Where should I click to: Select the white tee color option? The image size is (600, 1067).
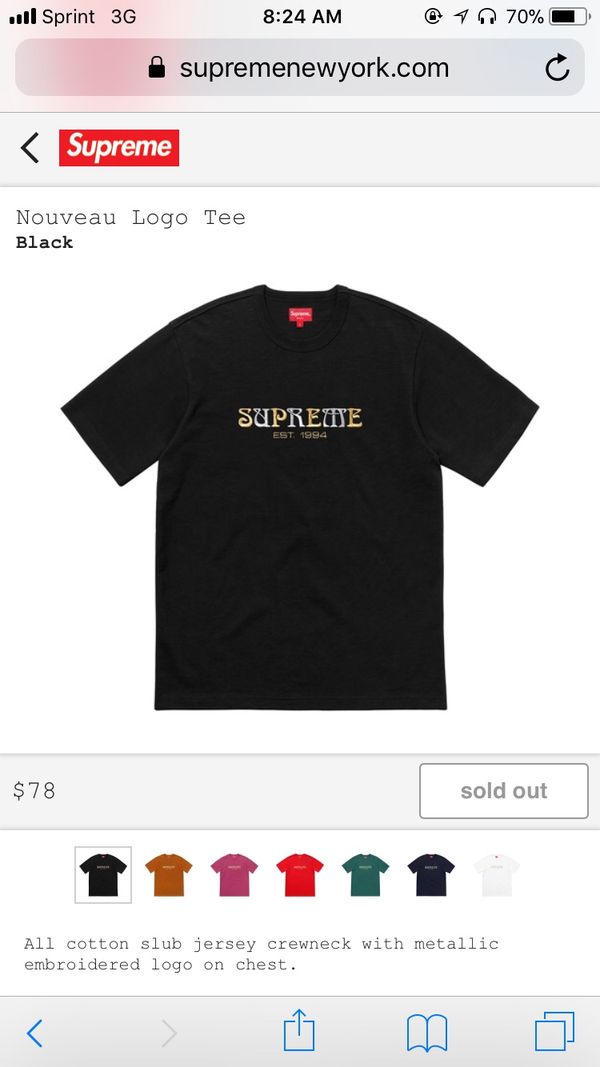(x=497, y=874)
